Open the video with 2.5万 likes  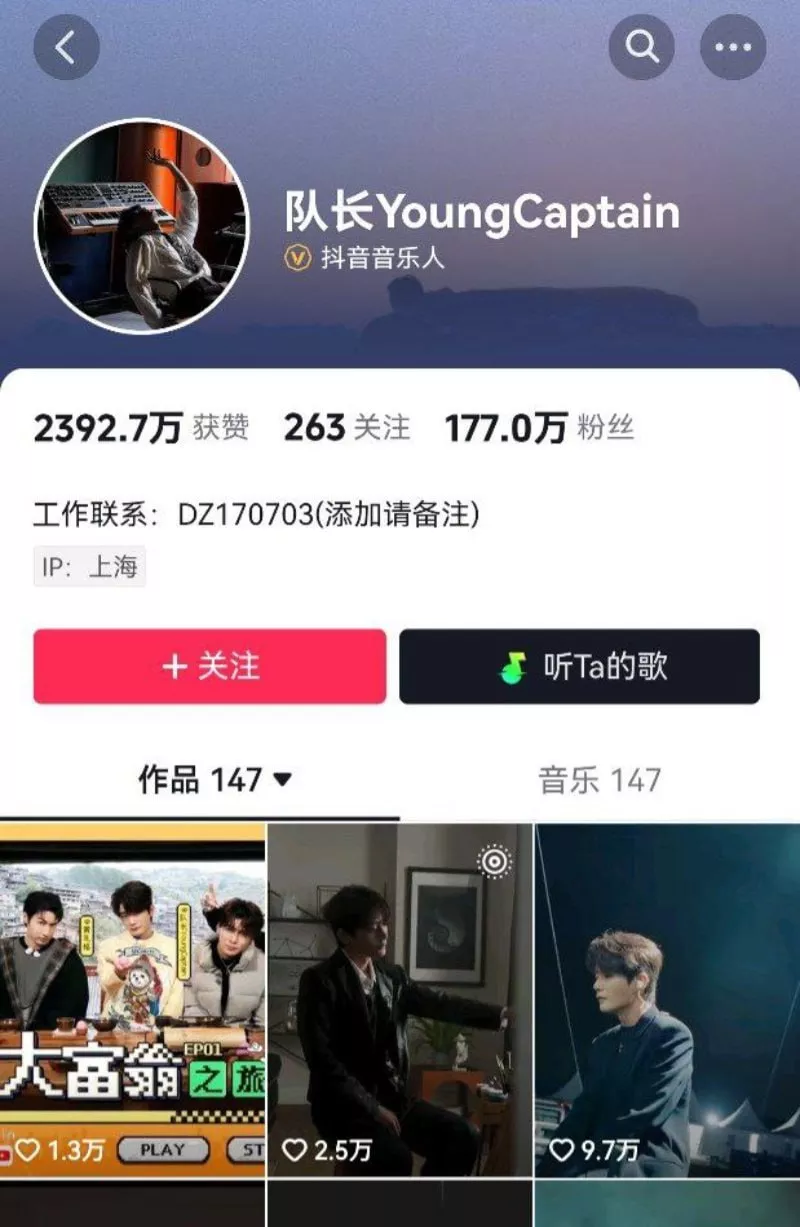(400, 1000)
